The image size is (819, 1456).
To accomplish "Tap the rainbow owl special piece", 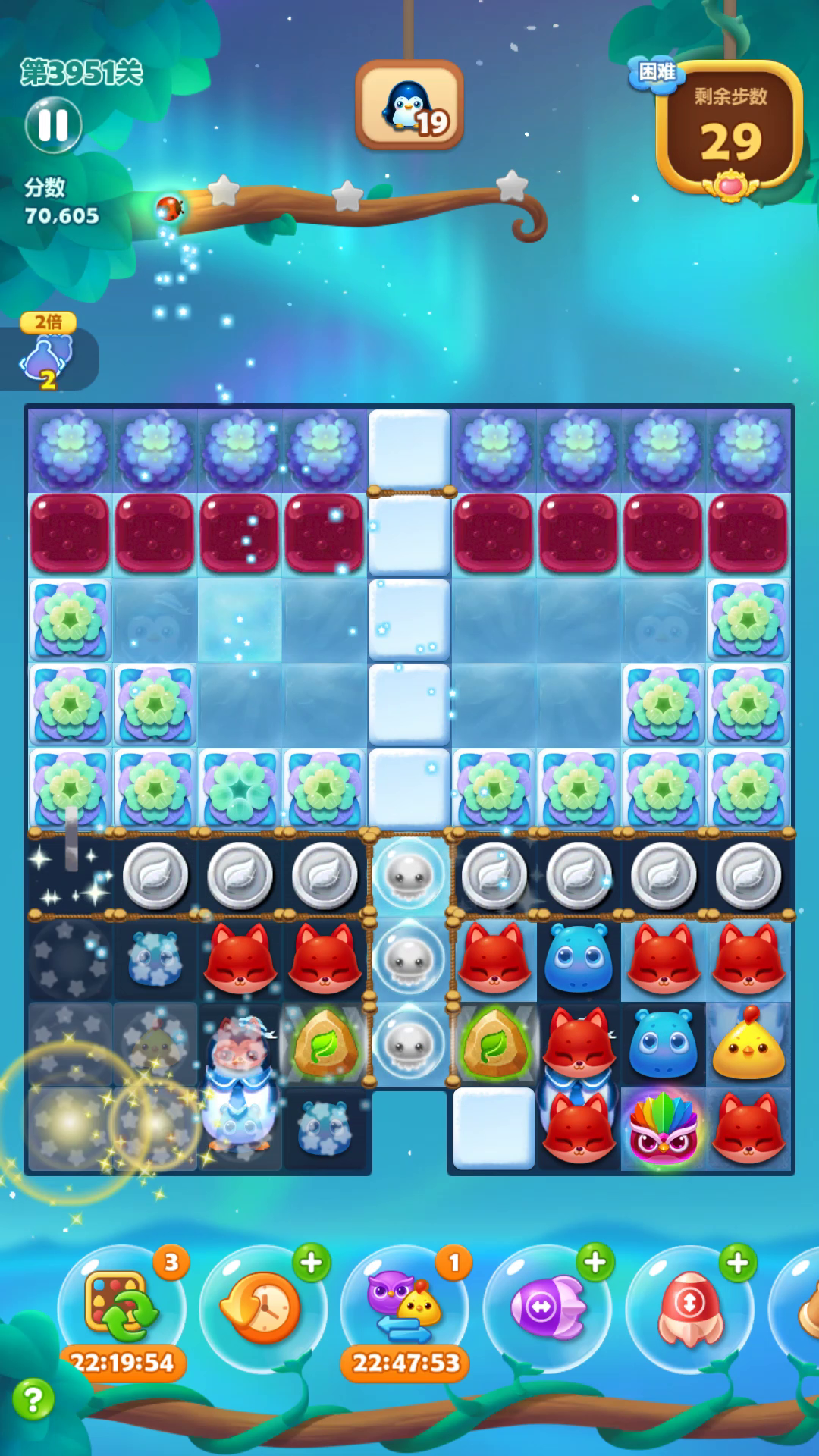I will pyautogui.click(x=663, y=1128).
